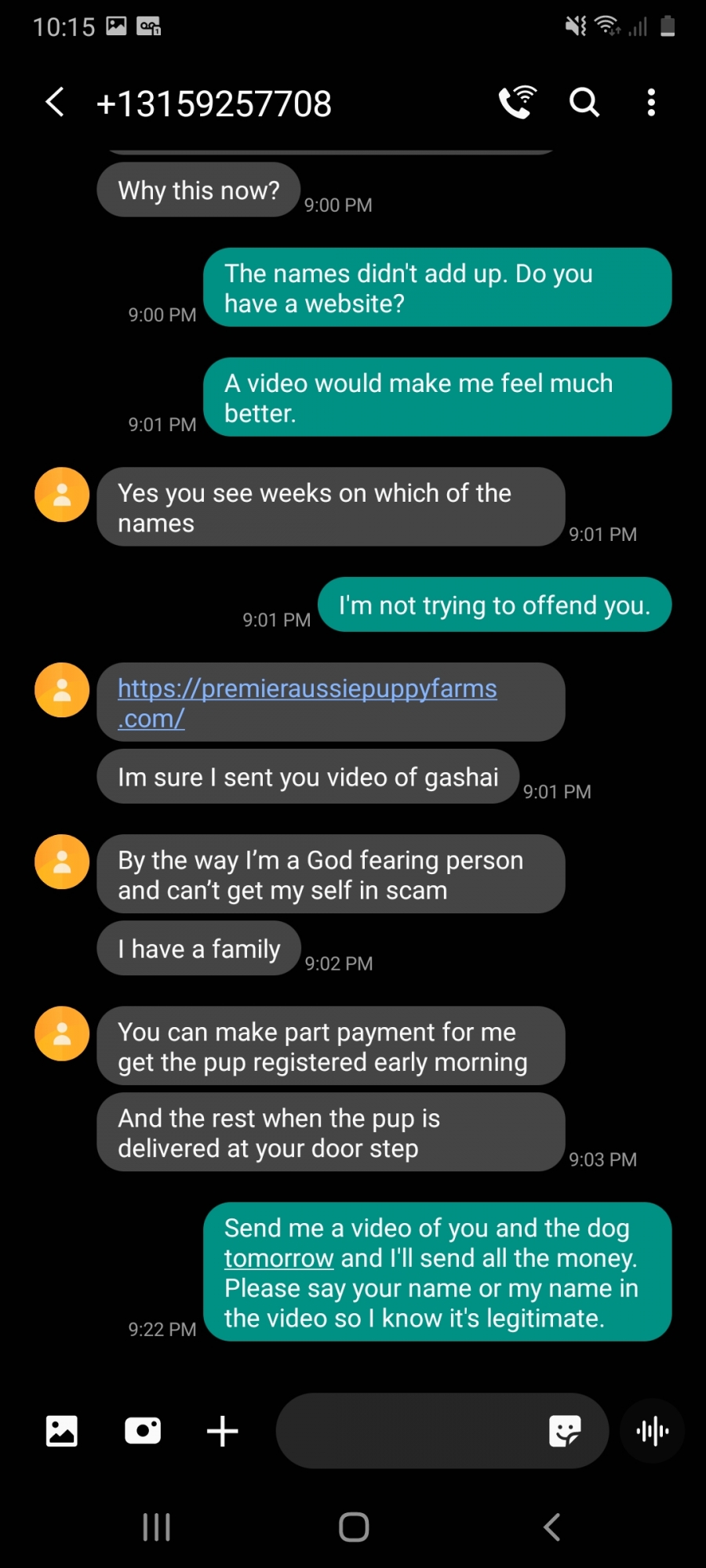
Task: Open recent apps from navigation bar
Action: (157, 1526)
